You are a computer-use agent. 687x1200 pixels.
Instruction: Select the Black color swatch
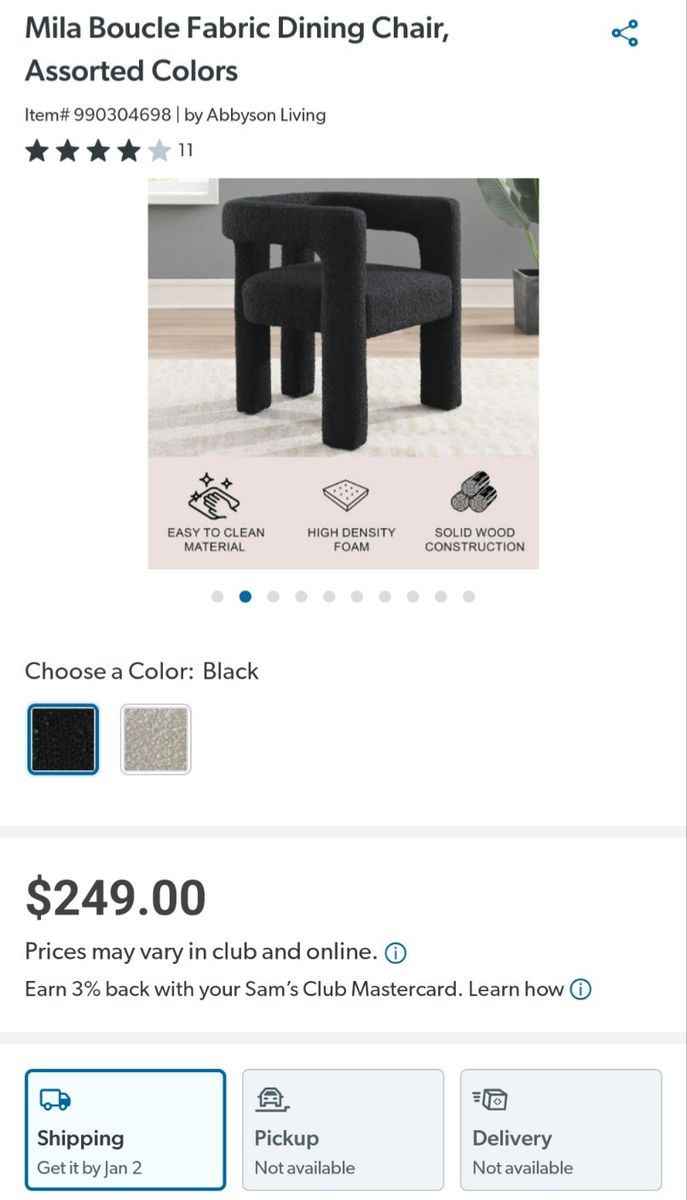[x=63, y=739]
